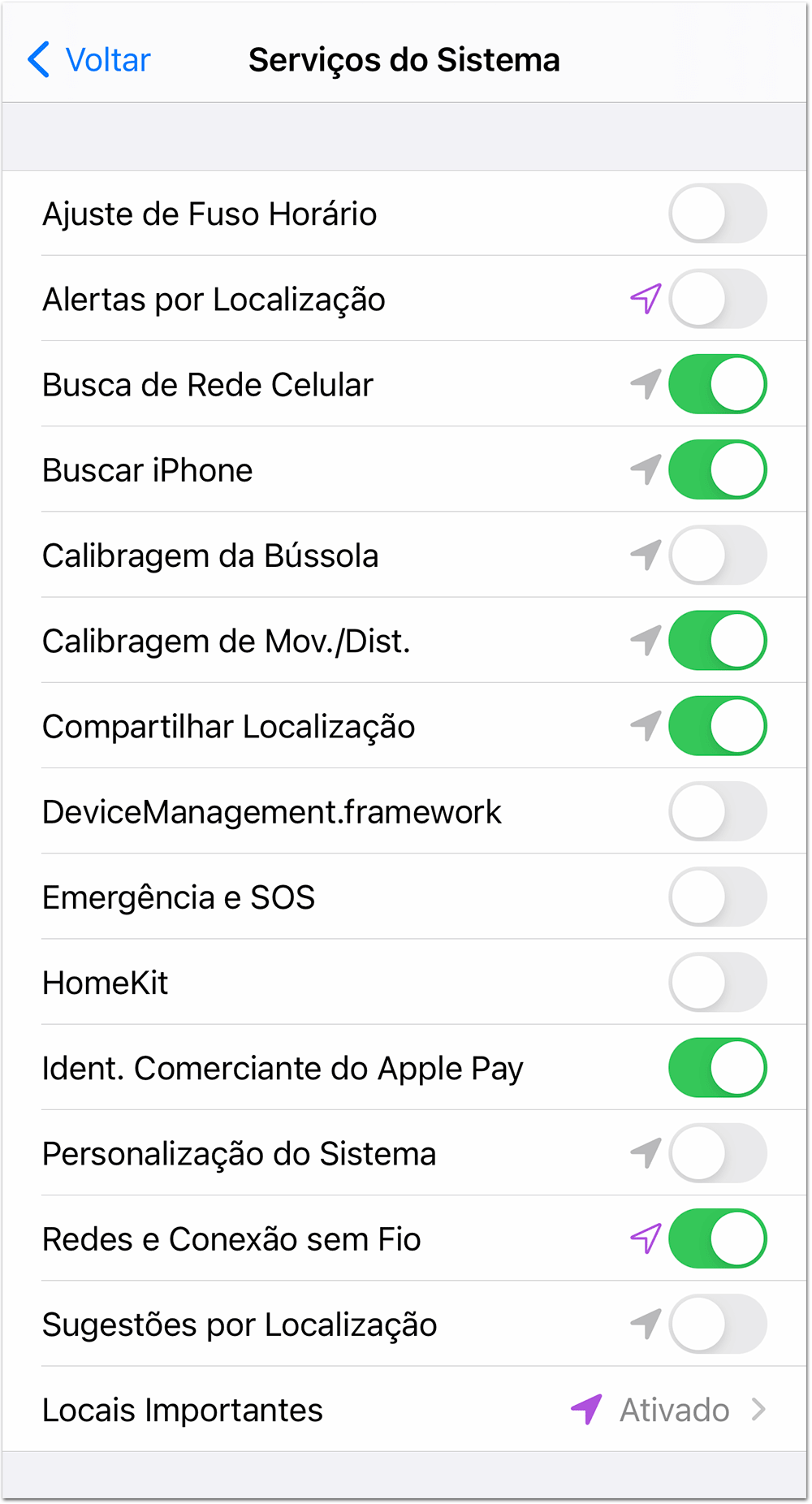
Task: Enable Sugestões por Localização toggle
Action: point(718,1325)
